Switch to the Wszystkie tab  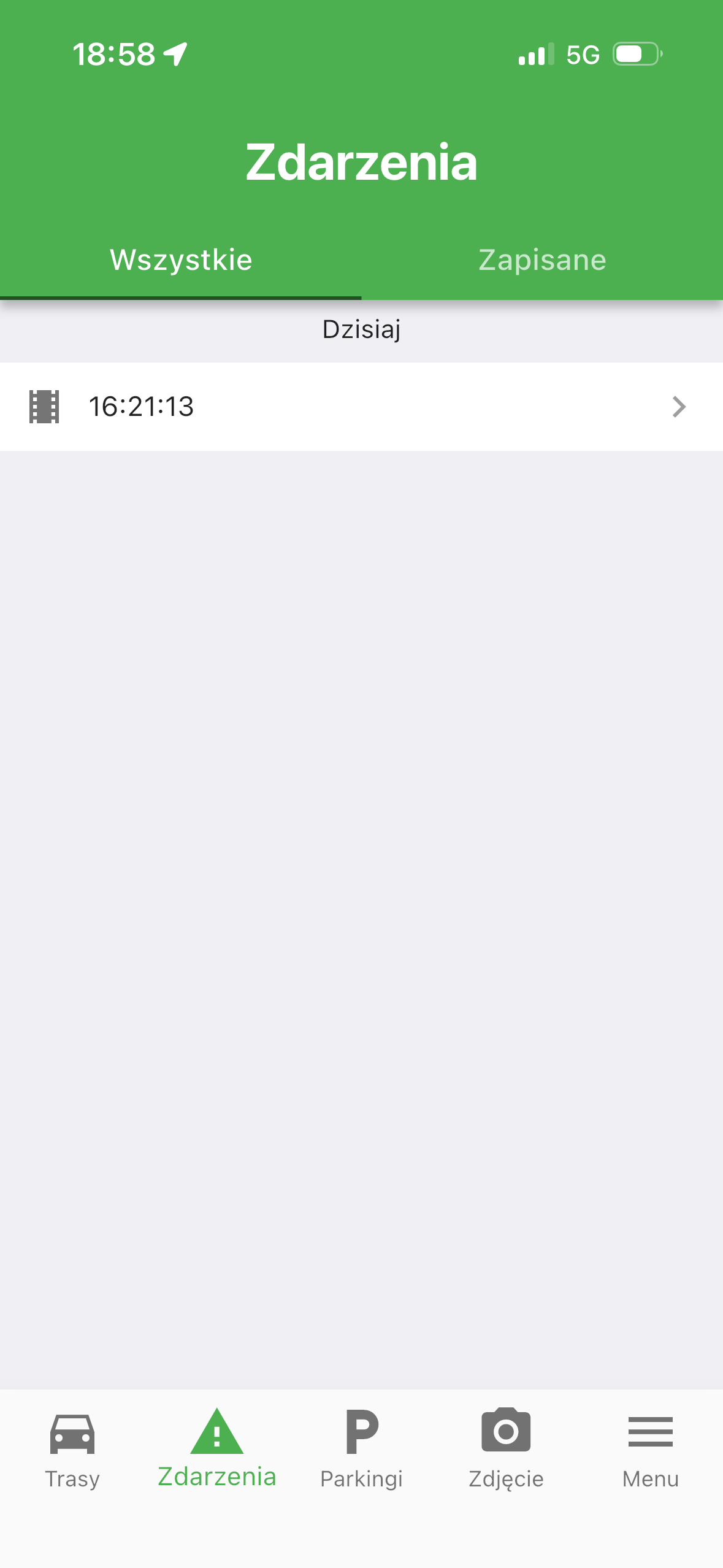click(181, 260)
